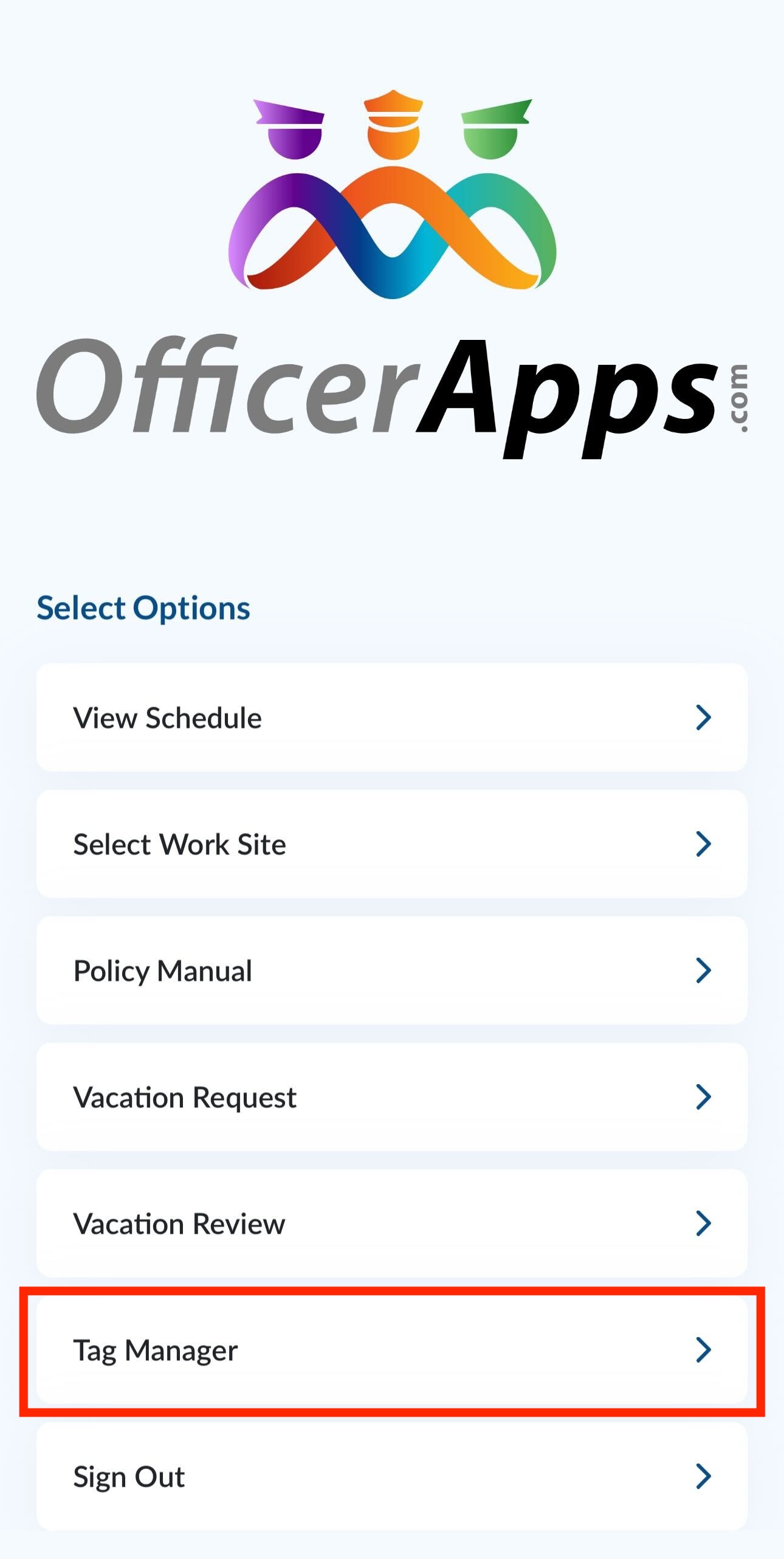Open Vacation Review
The image size is (784, 1559).
point(391,1223)
